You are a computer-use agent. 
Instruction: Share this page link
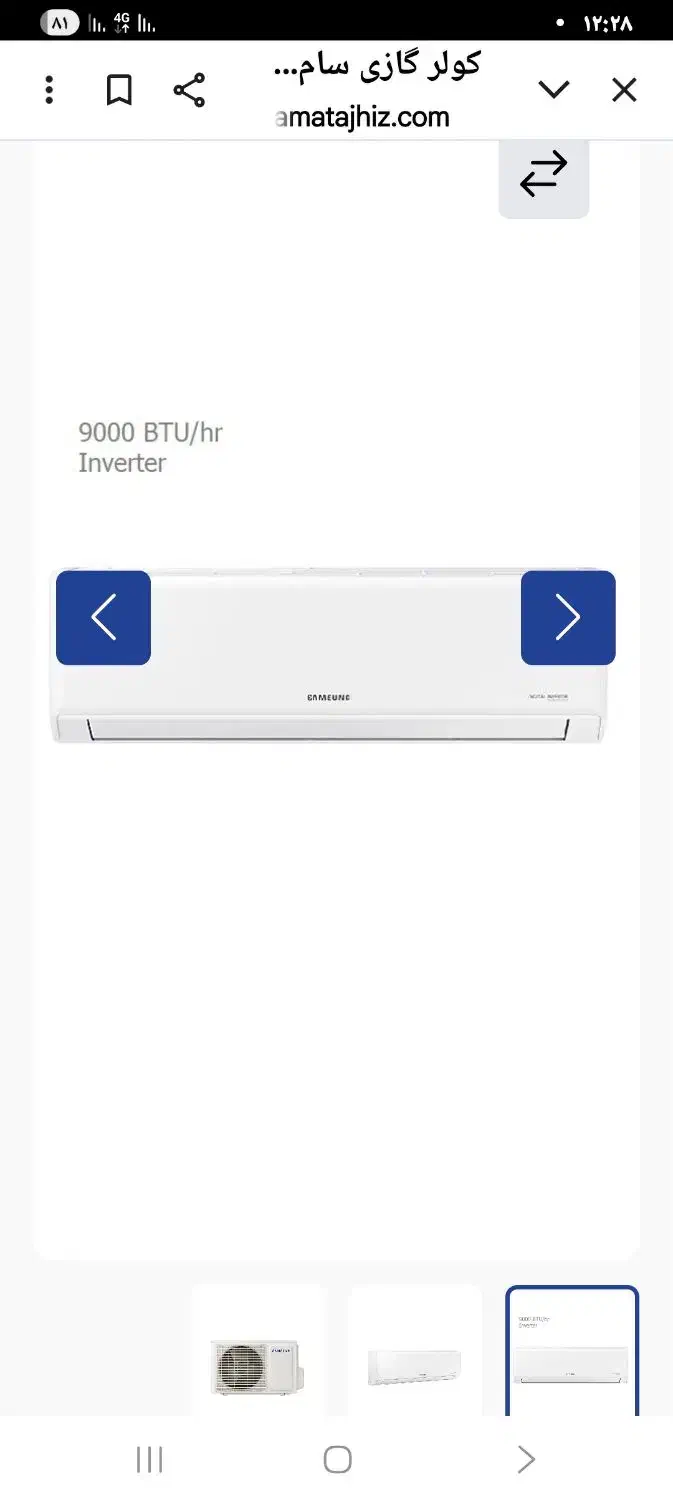tap(189, 90)
